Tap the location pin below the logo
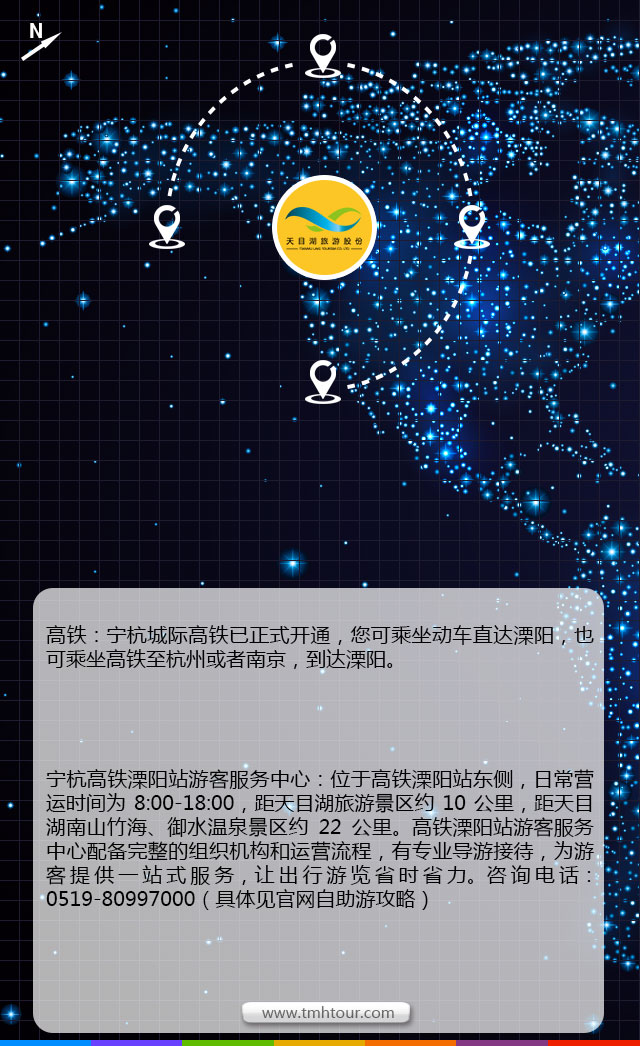The height and width of the screenshot is (1046, 640). tap(322, 381)
